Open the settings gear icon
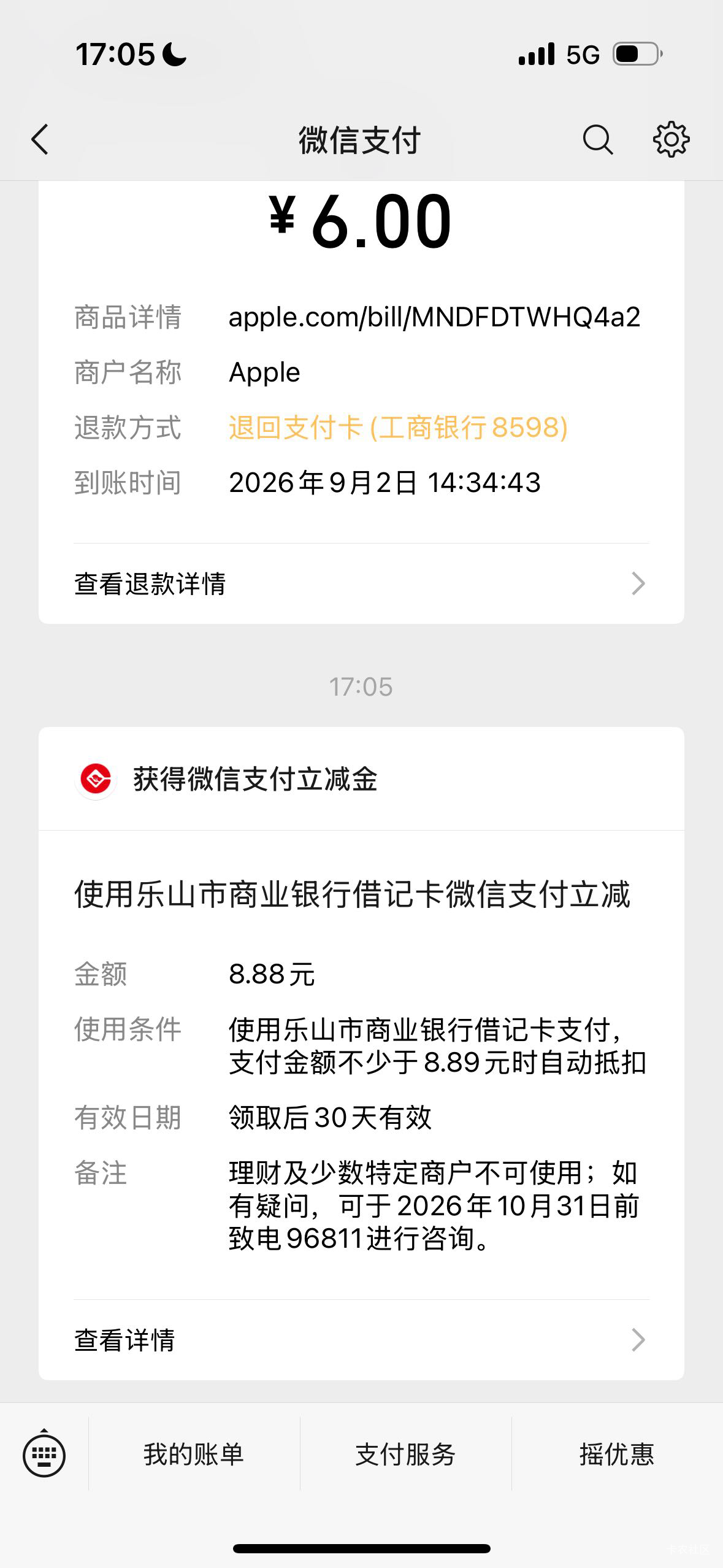Image resolution: width=723 pixels, height=1568 pixels. [x=671, y=139]
